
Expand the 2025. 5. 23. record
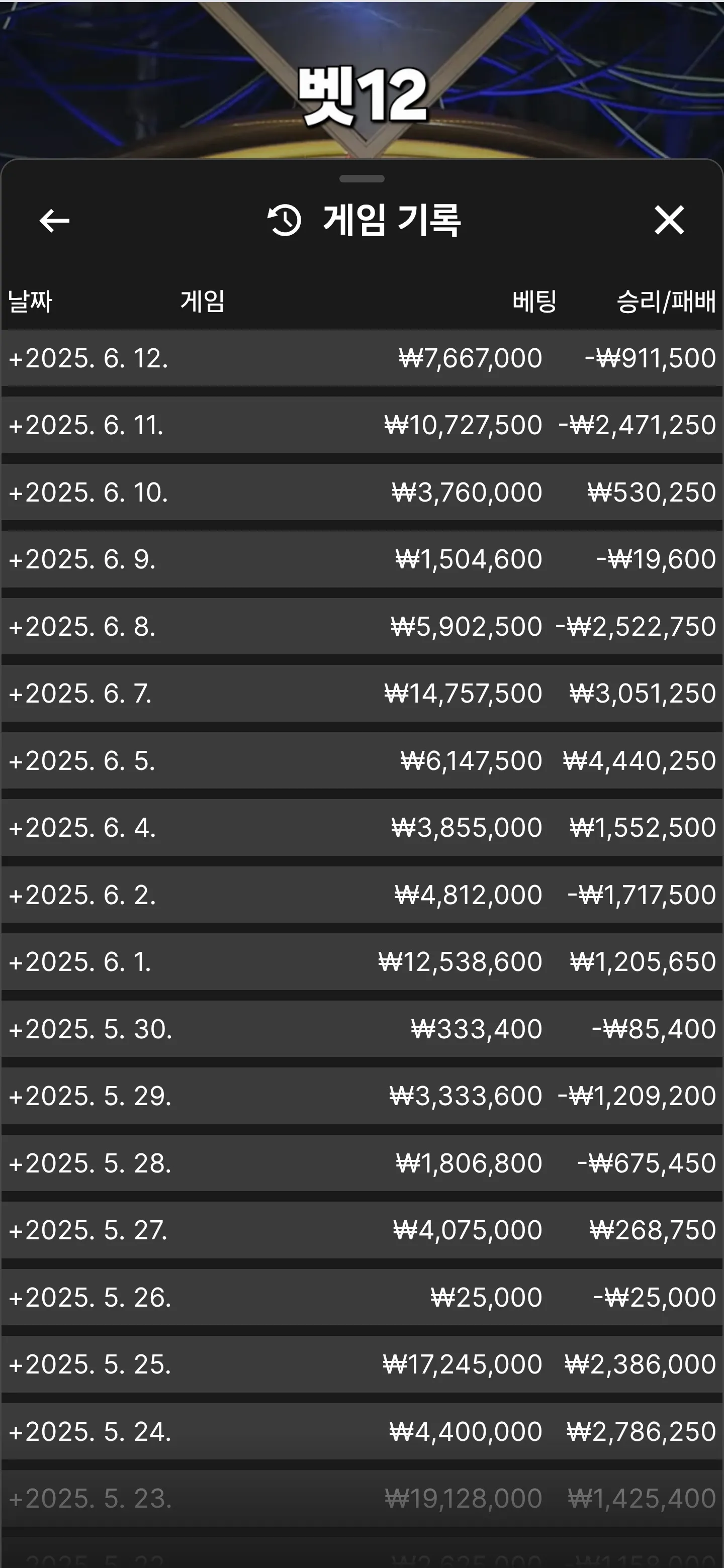coord(361,1499)
